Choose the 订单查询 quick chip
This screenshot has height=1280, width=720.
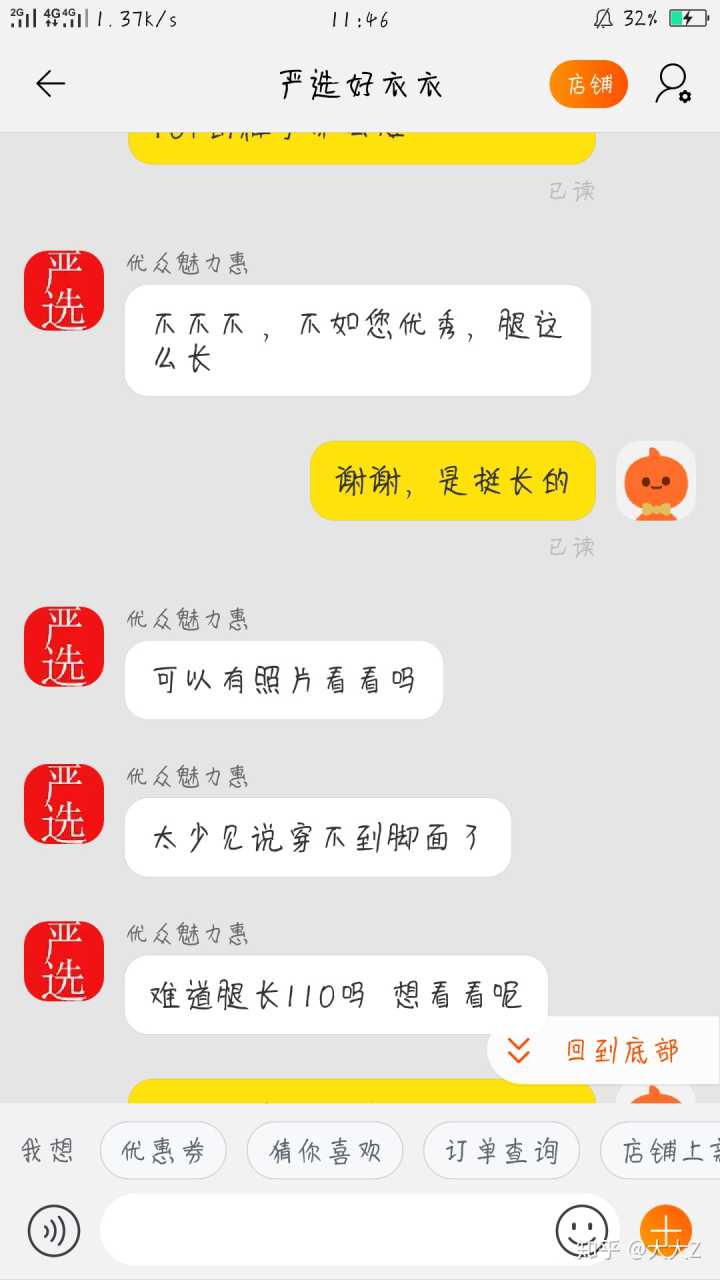pyautogui.click(x=501, y=1151)
